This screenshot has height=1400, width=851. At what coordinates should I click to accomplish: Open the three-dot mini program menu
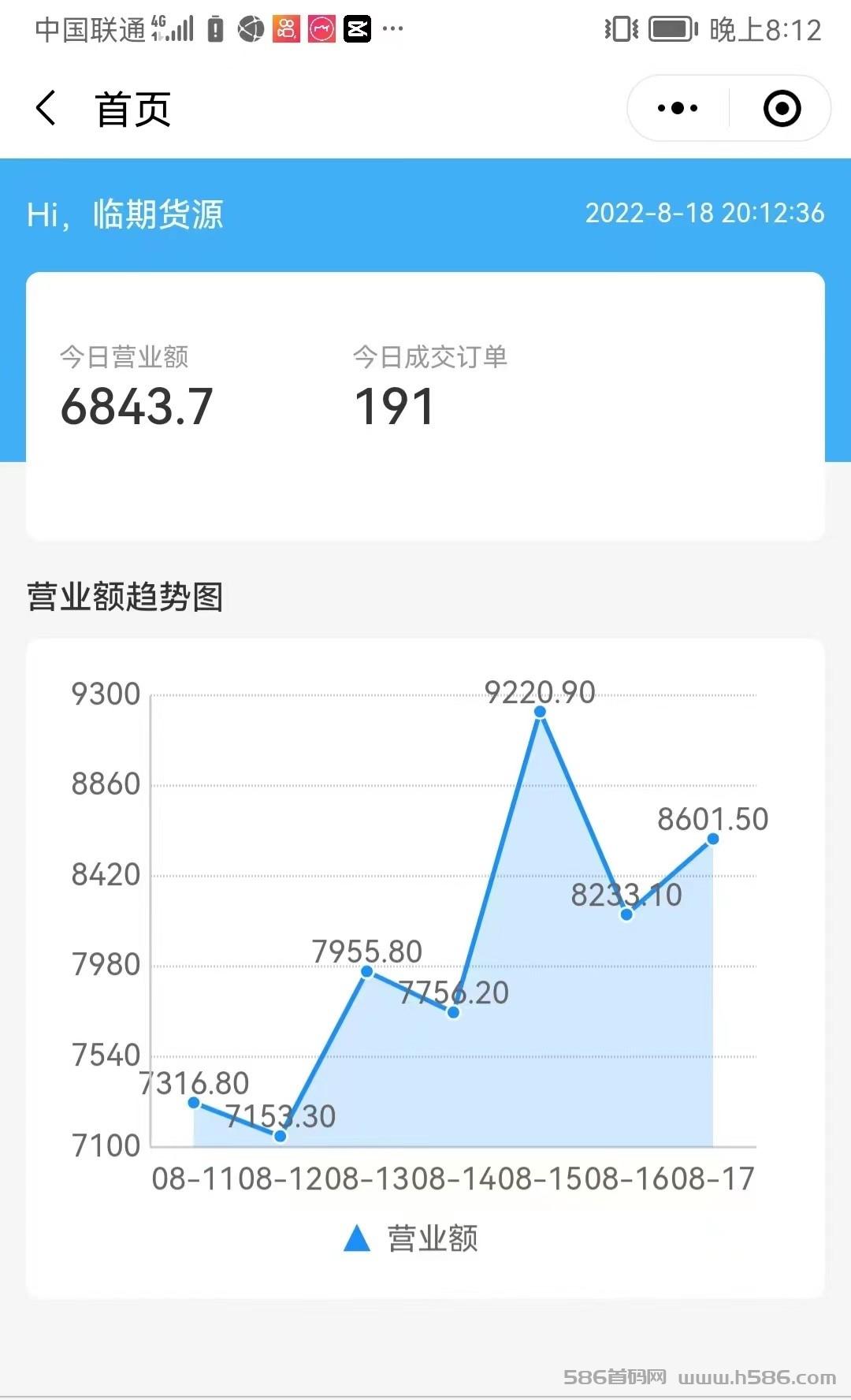click(x=678, y=108)
